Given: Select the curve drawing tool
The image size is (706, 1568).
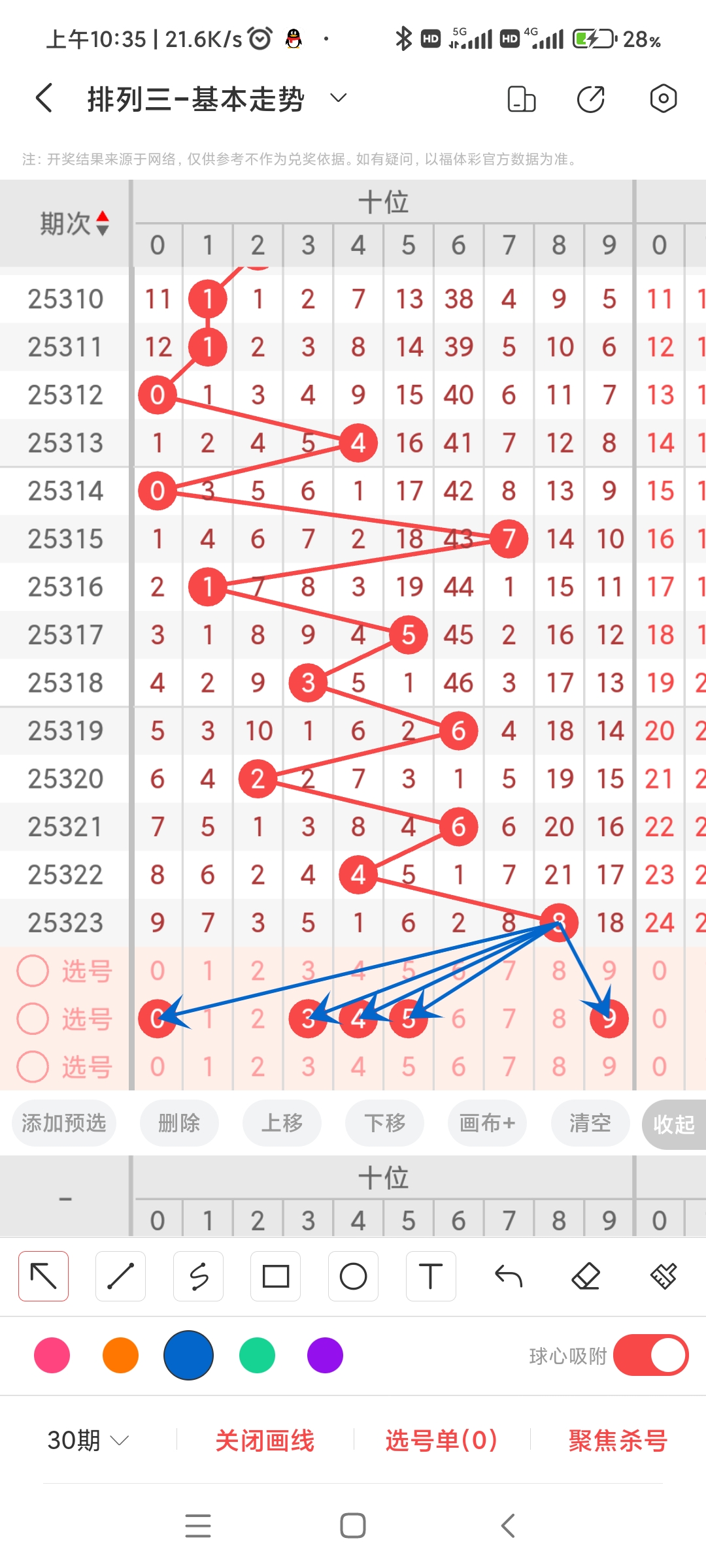Looking at the screenshot, I should 198,1275.
